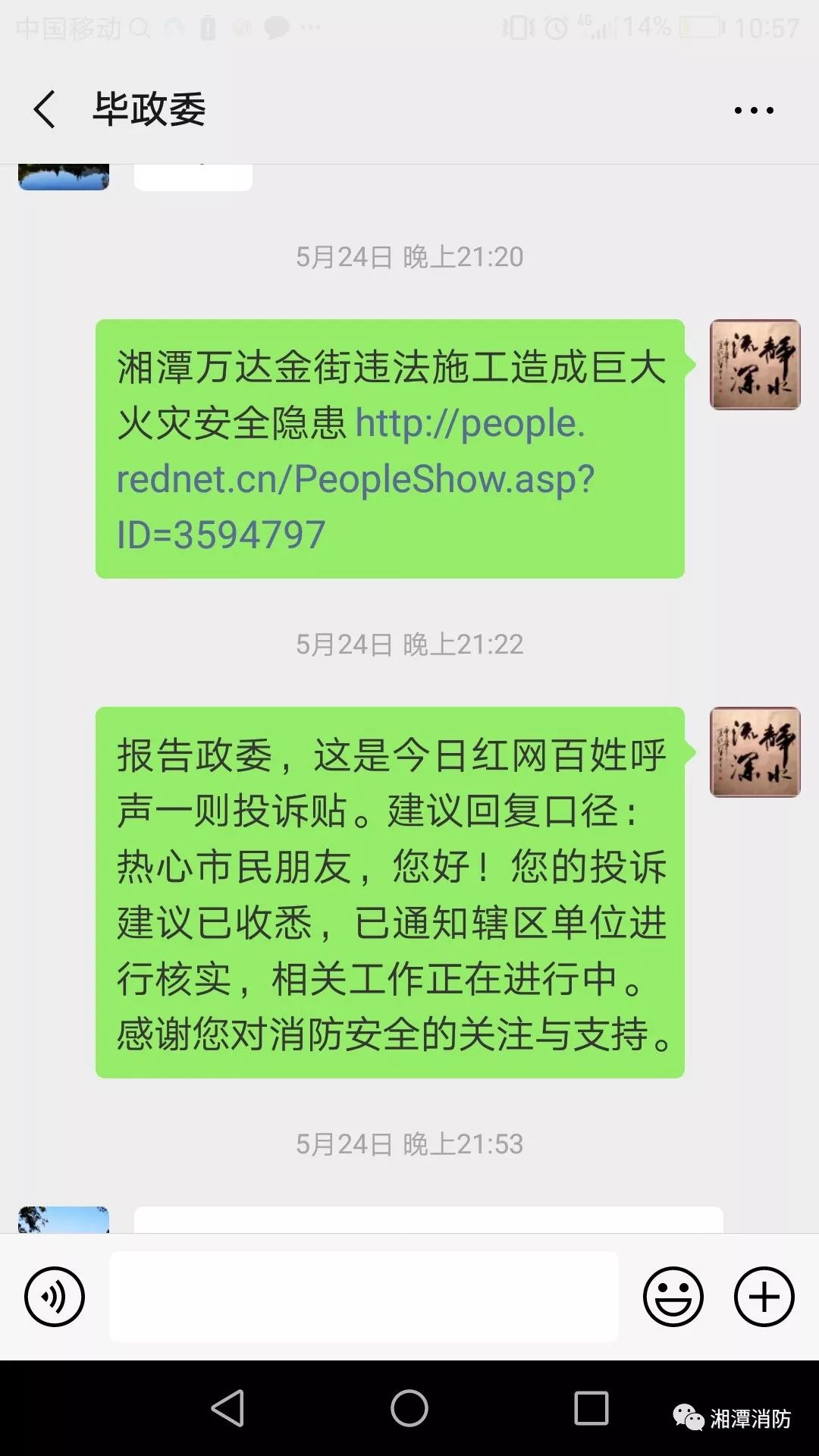Image resolution: width=819 pixels, height=1456 pixels.
Task: Select the 21:20 green message bubble
Action: (x=391, y=447)
